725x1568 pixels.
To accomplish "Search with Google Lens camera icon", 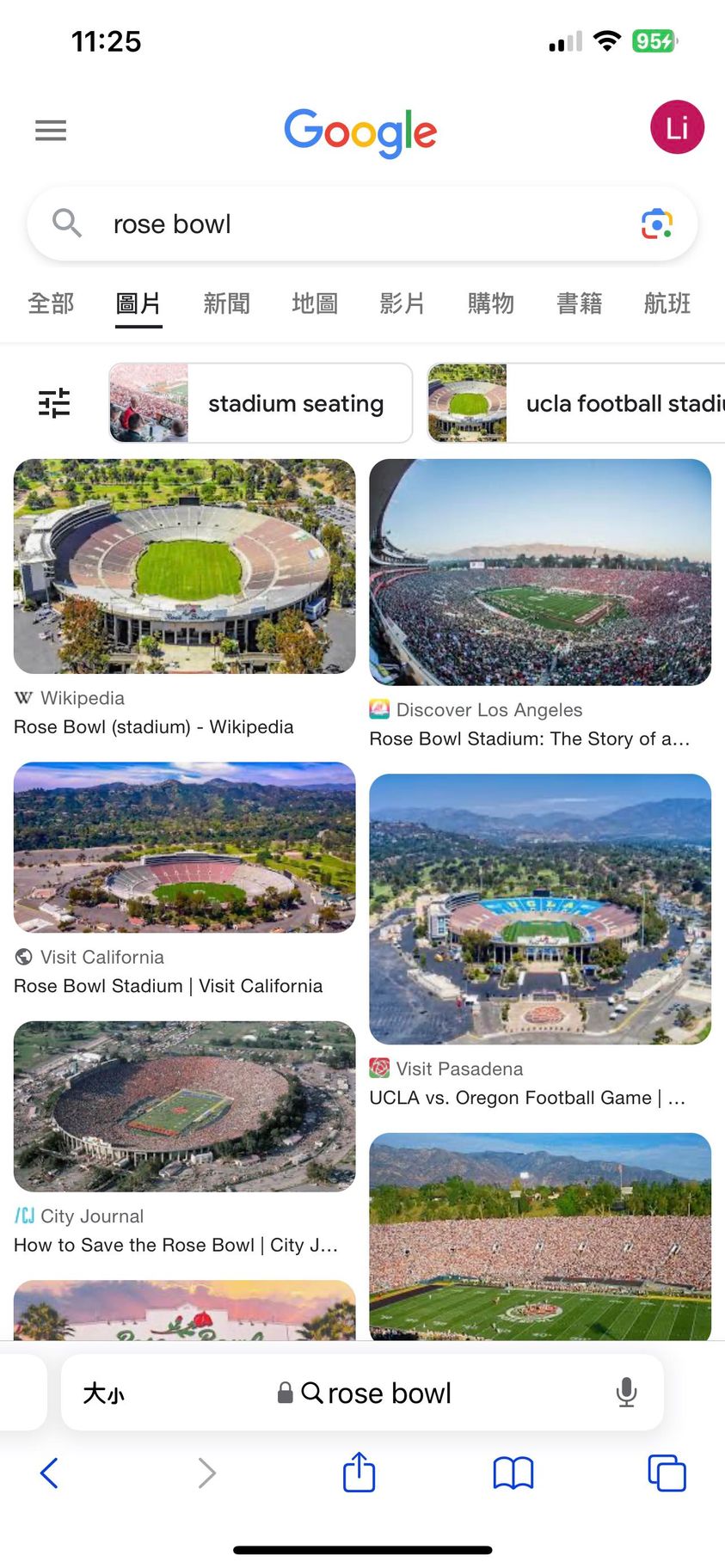I will [657, 224].
